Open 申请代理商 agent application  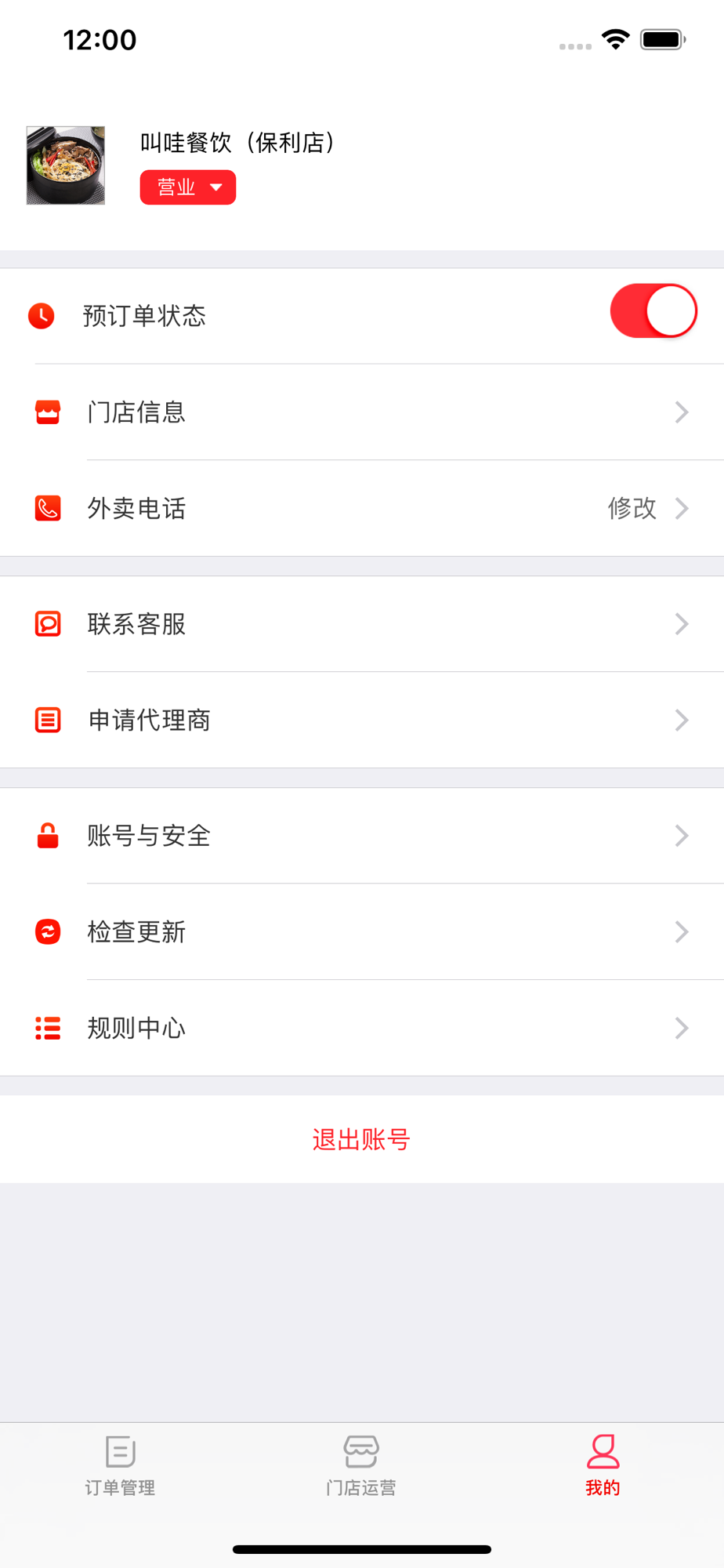pyautogui.click(x=362, y=720)
